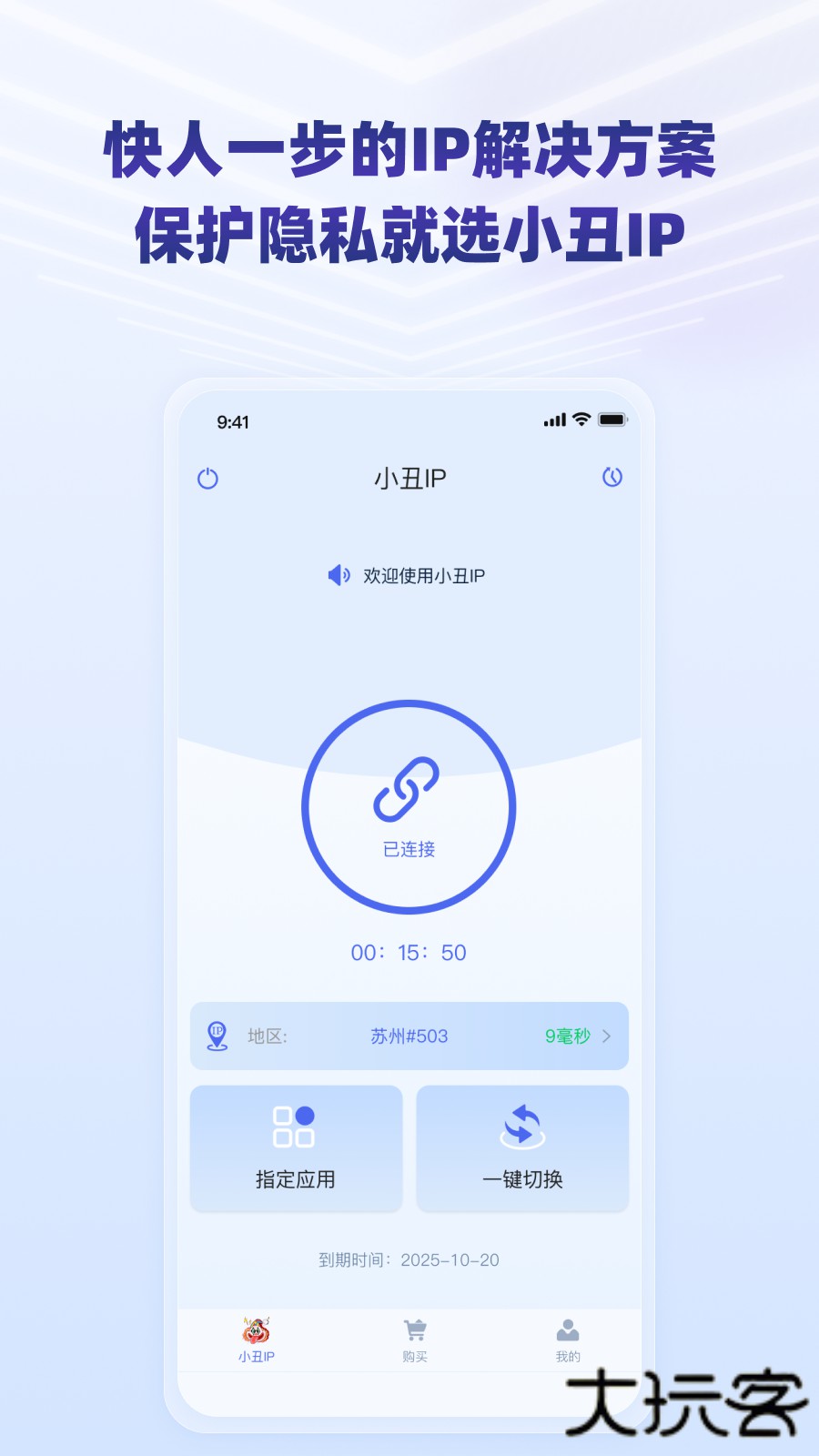Tap the 一键切换 switch-IP icon
The width and height of the screenshot is (819, 1456).
click(523, 1125)
